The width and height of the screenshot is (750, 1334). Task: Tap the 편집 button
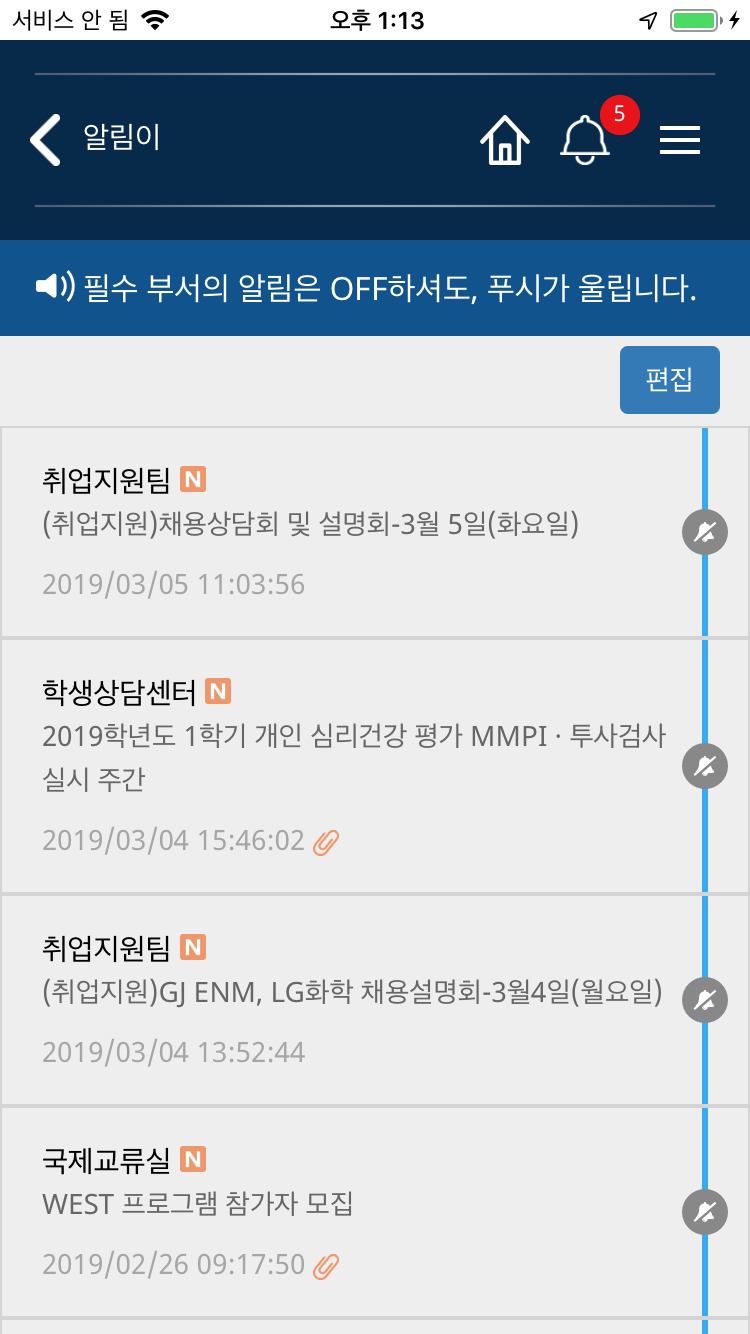click(669, 380)
